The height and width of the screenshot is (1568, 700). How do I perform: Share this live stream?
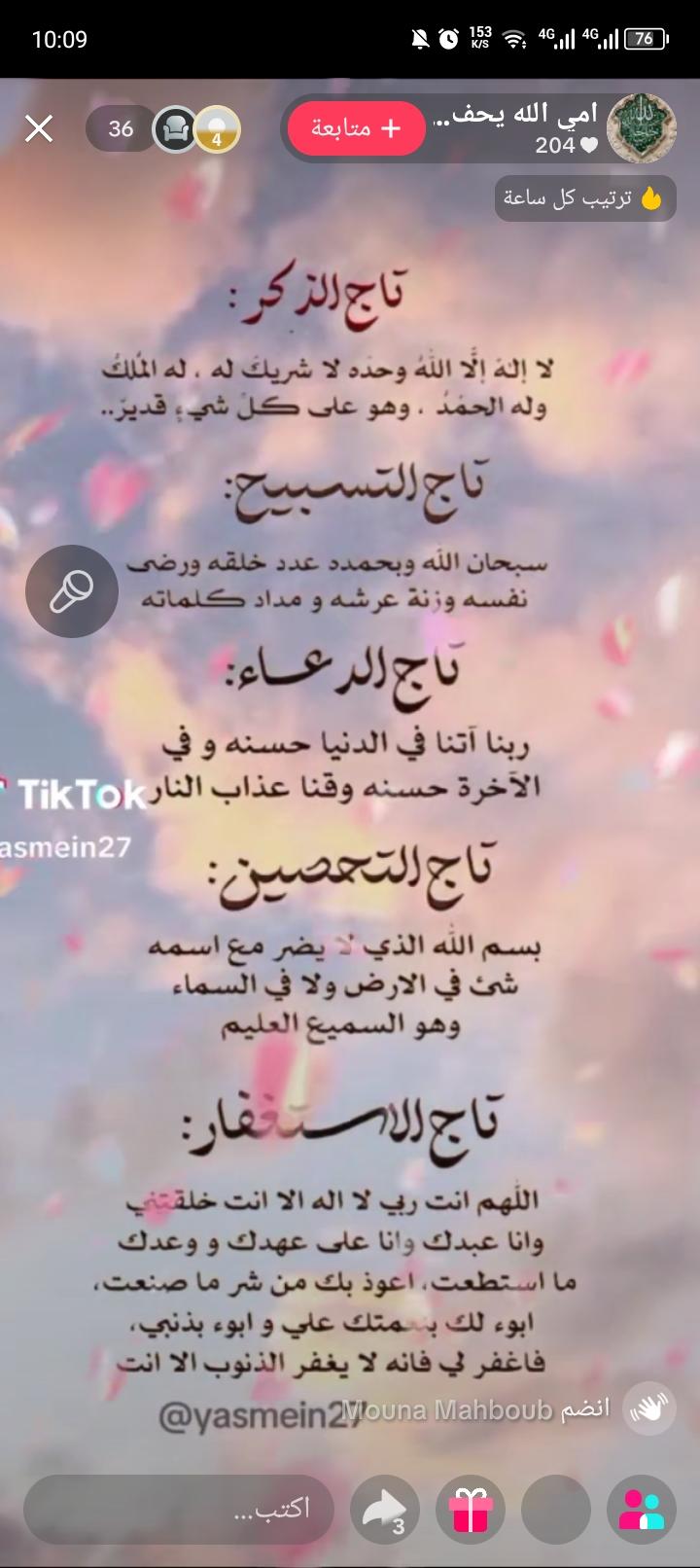pyautogui.click(x=383, y=1510)
